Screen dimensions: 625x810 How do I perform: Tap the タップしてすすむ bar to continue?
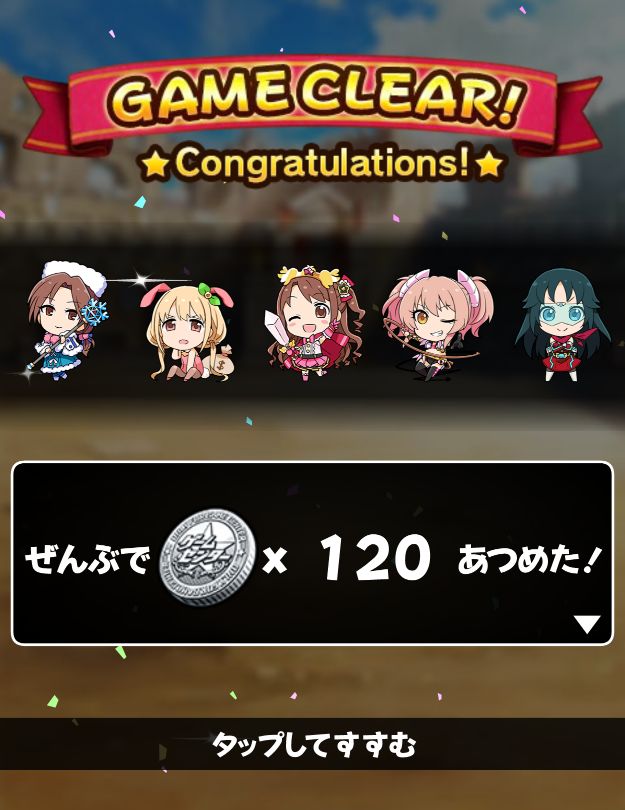coord(312,744)
